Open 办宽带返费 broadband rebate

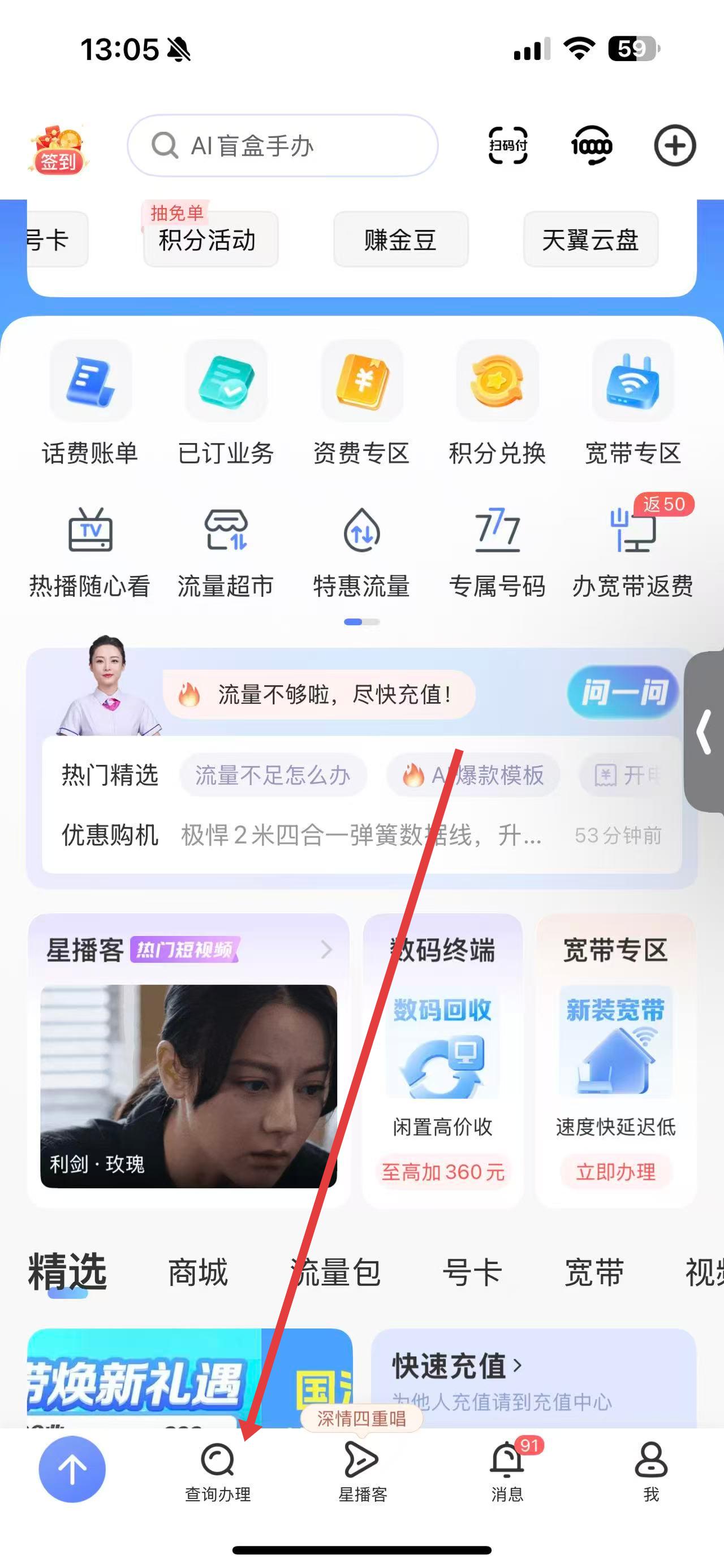(633, 547)
